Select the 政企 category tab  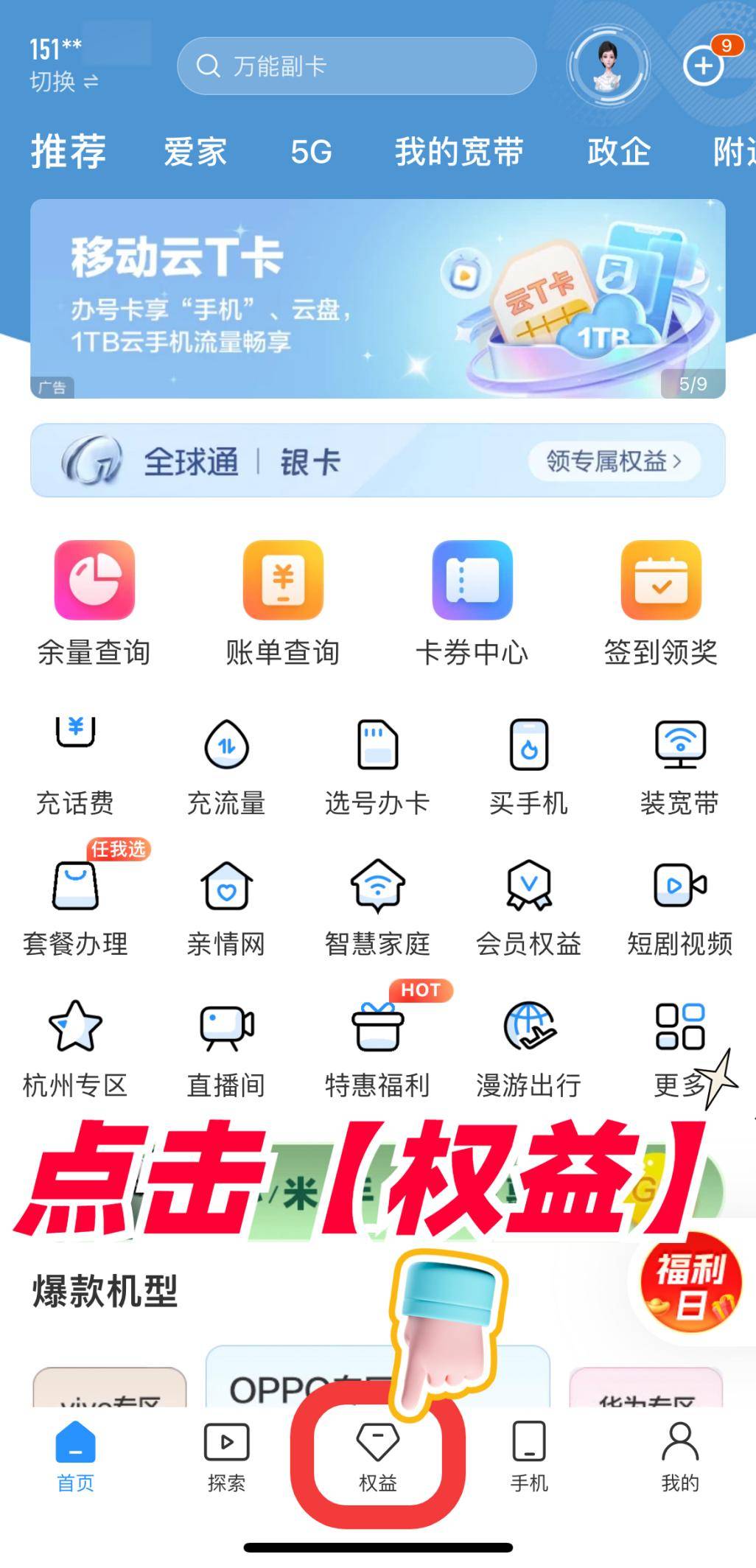[x=619, y=153]
